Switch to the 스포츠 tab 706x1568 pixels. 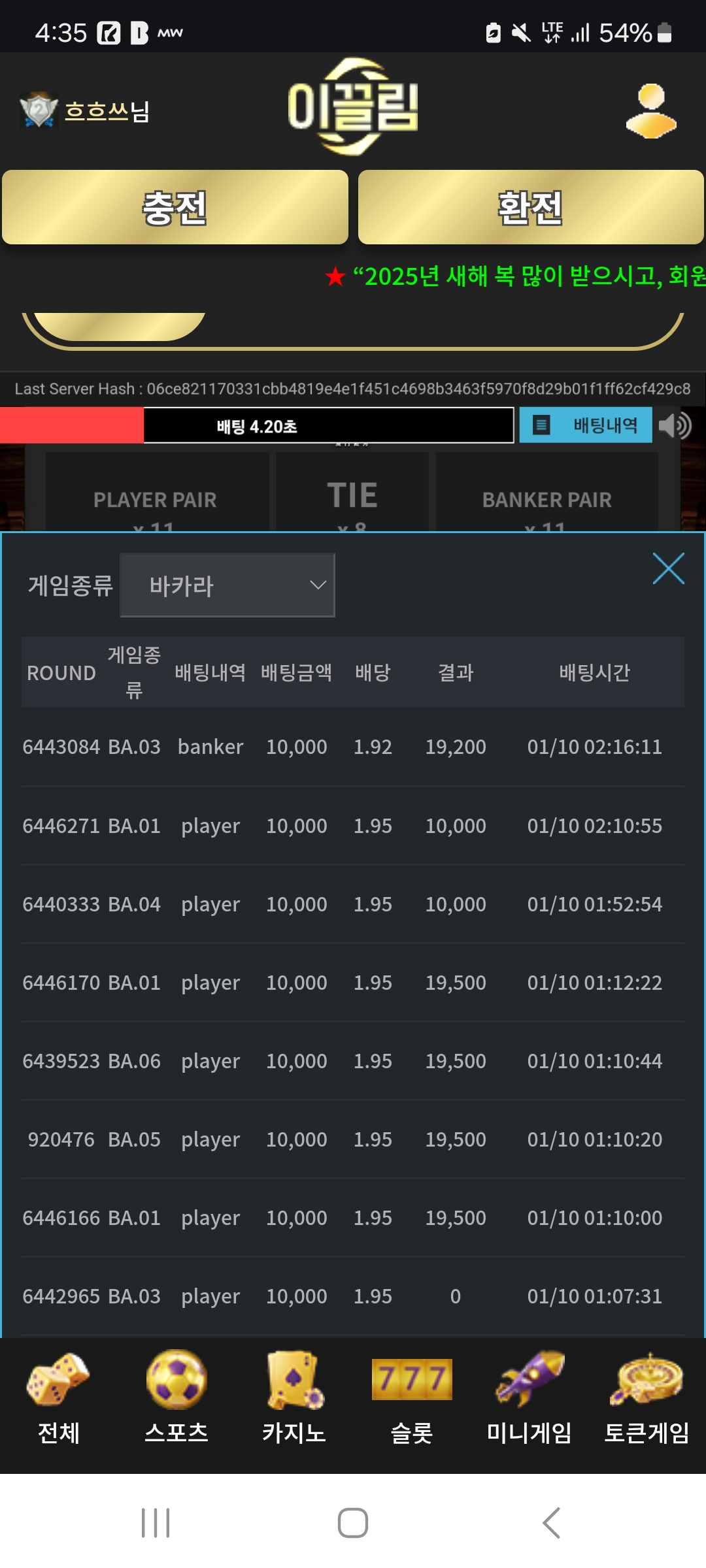click(x=176, y=1399)
